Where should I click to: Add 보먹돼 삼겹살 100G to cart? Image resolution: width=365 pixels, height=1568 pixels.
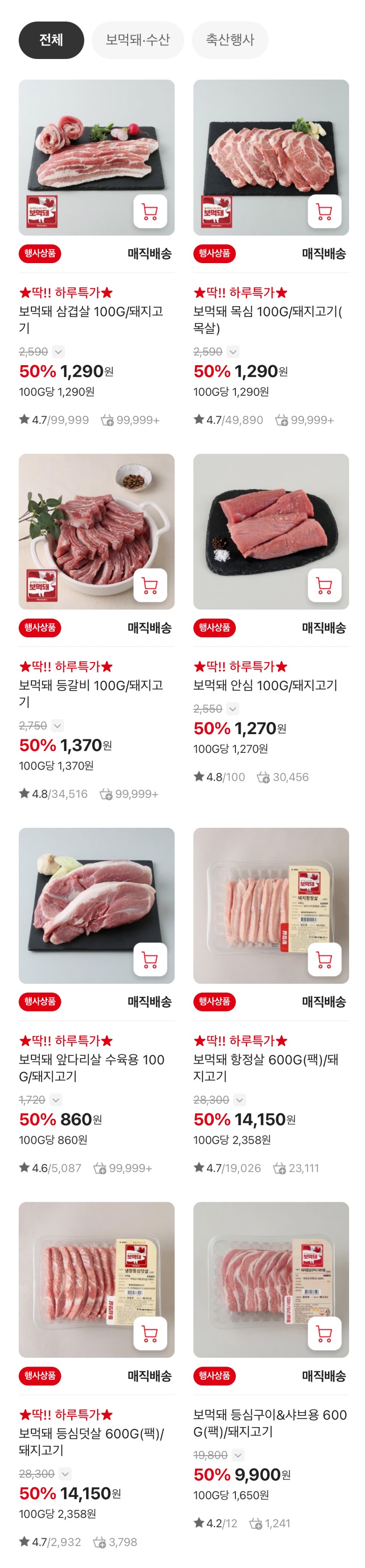pos(150,211)
